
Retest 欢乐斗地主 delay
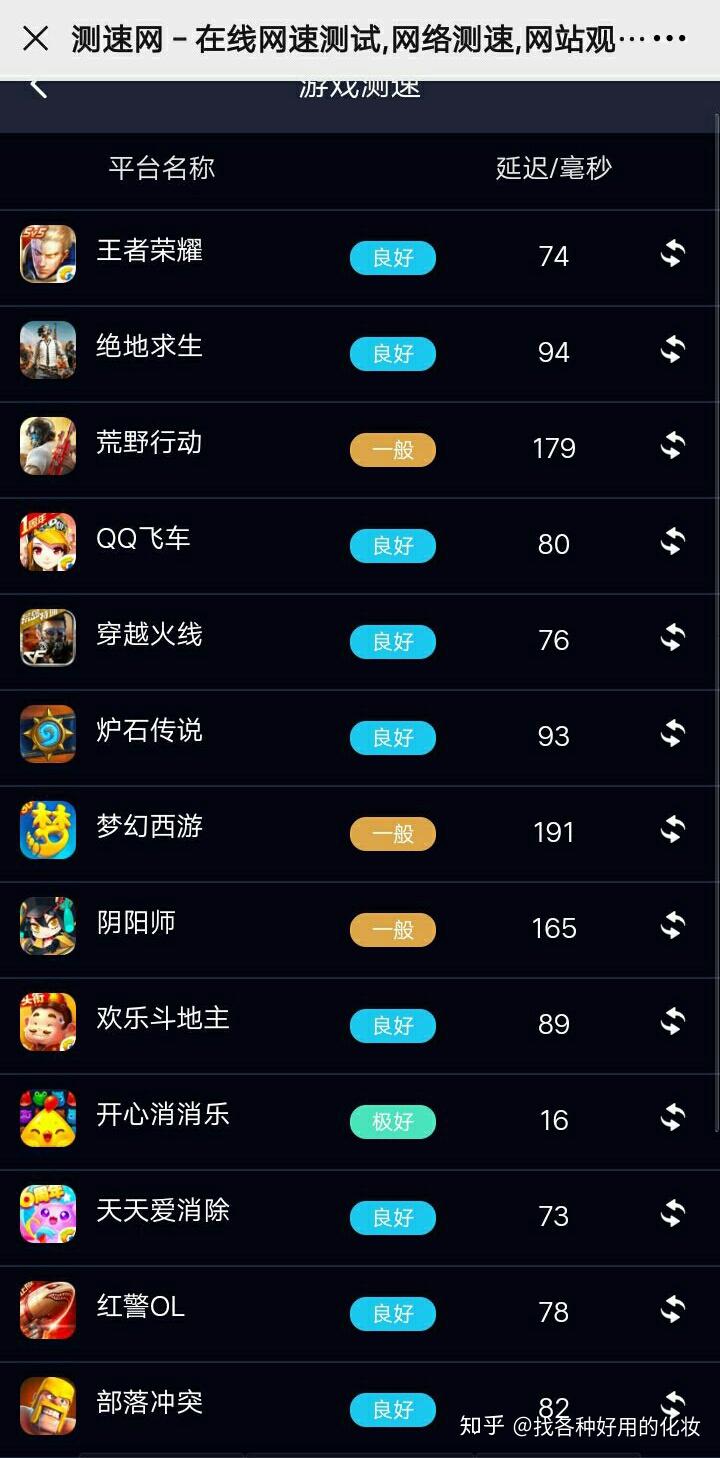(673, 1022)
